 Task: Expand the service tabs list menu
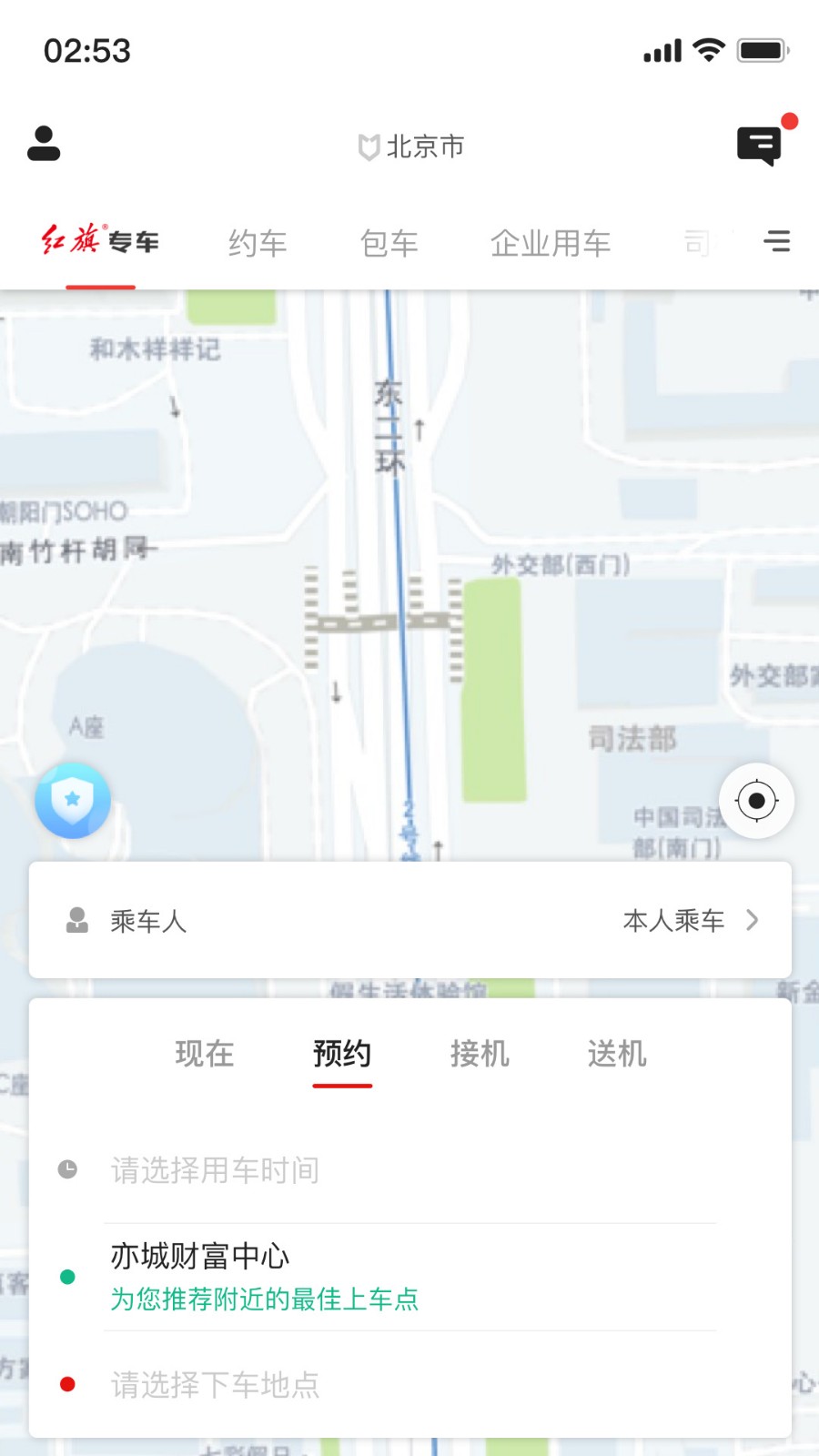(776, 241)
